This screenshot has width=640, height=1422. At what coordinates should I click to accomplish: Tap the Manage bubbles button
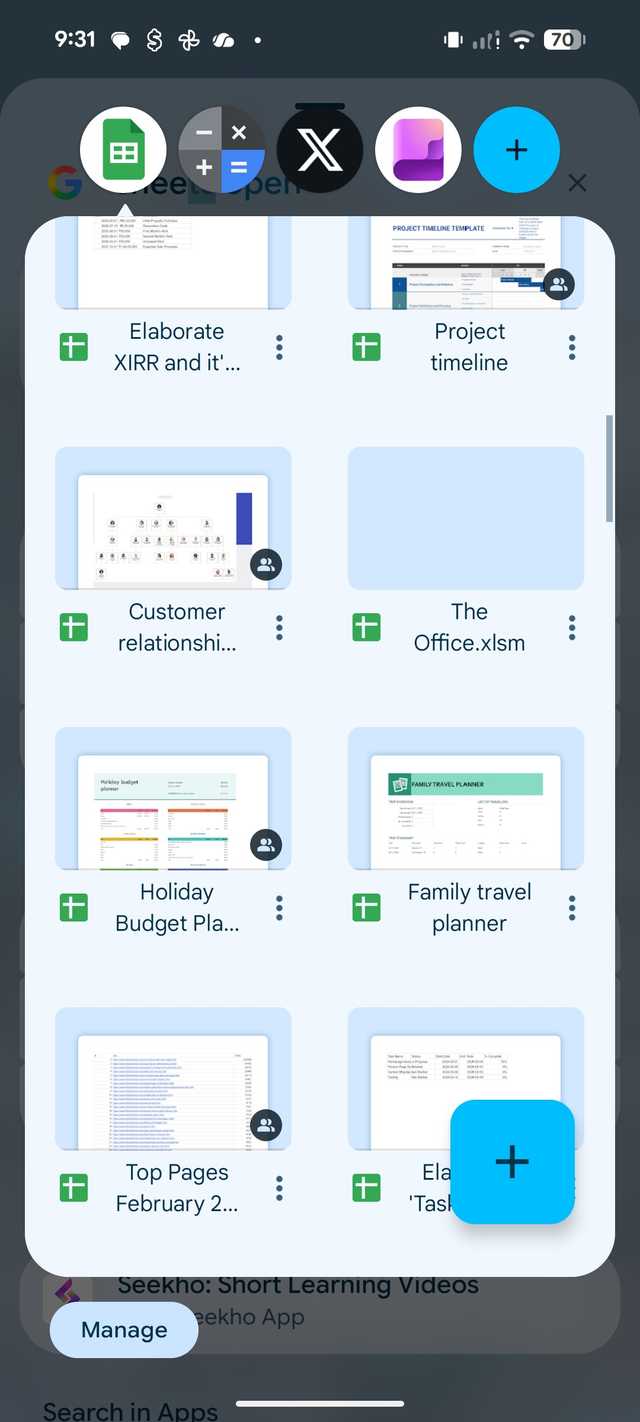click(x=124, y=1330)
